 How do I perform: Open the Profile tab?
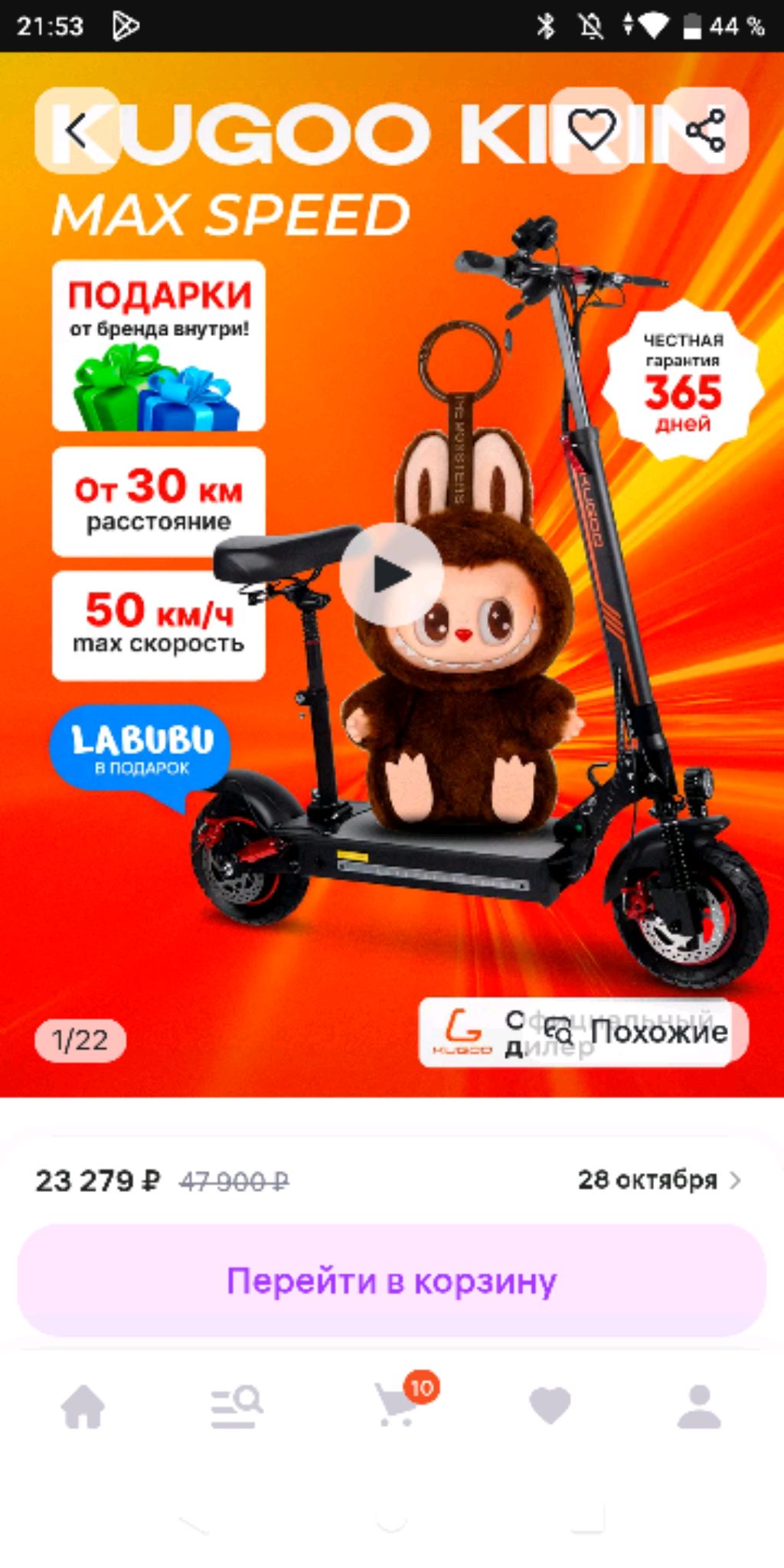tap(699, 1406)
